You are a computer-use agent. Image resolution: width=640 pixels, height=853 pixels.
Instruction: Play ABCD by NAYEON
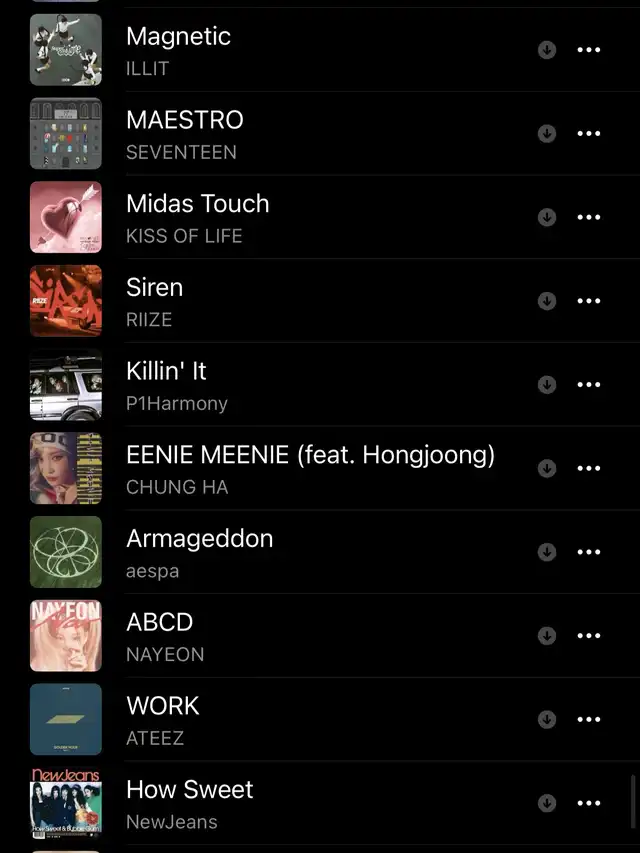click(165, 635)
